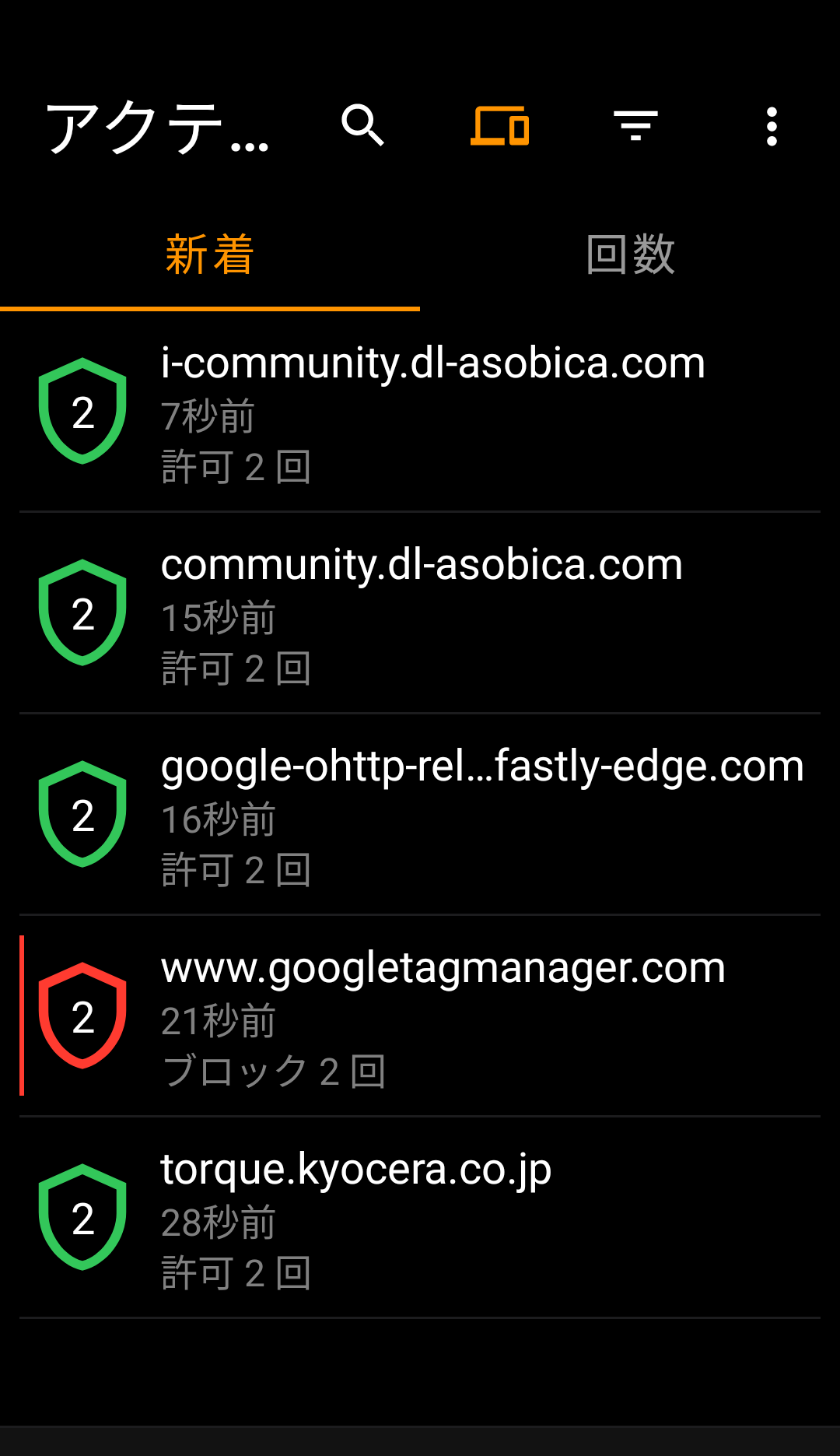
Task: Open the search icon in the app bar
Action: [x=363, y=126]
